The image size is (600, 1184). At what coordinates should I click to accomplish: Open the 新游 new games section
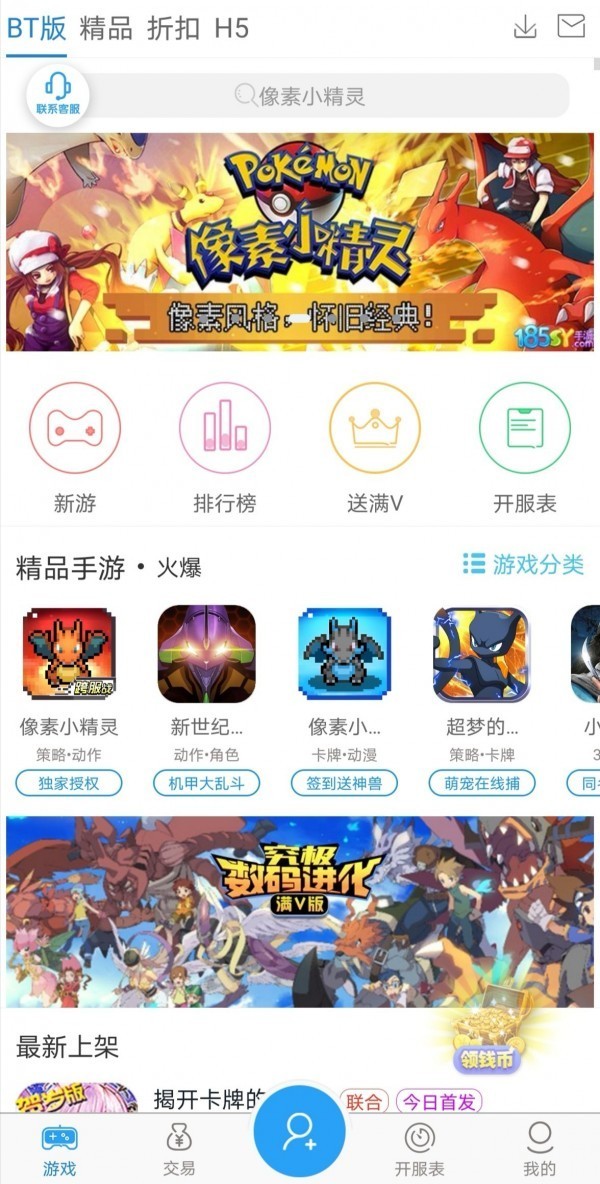(x=75, y=447)
